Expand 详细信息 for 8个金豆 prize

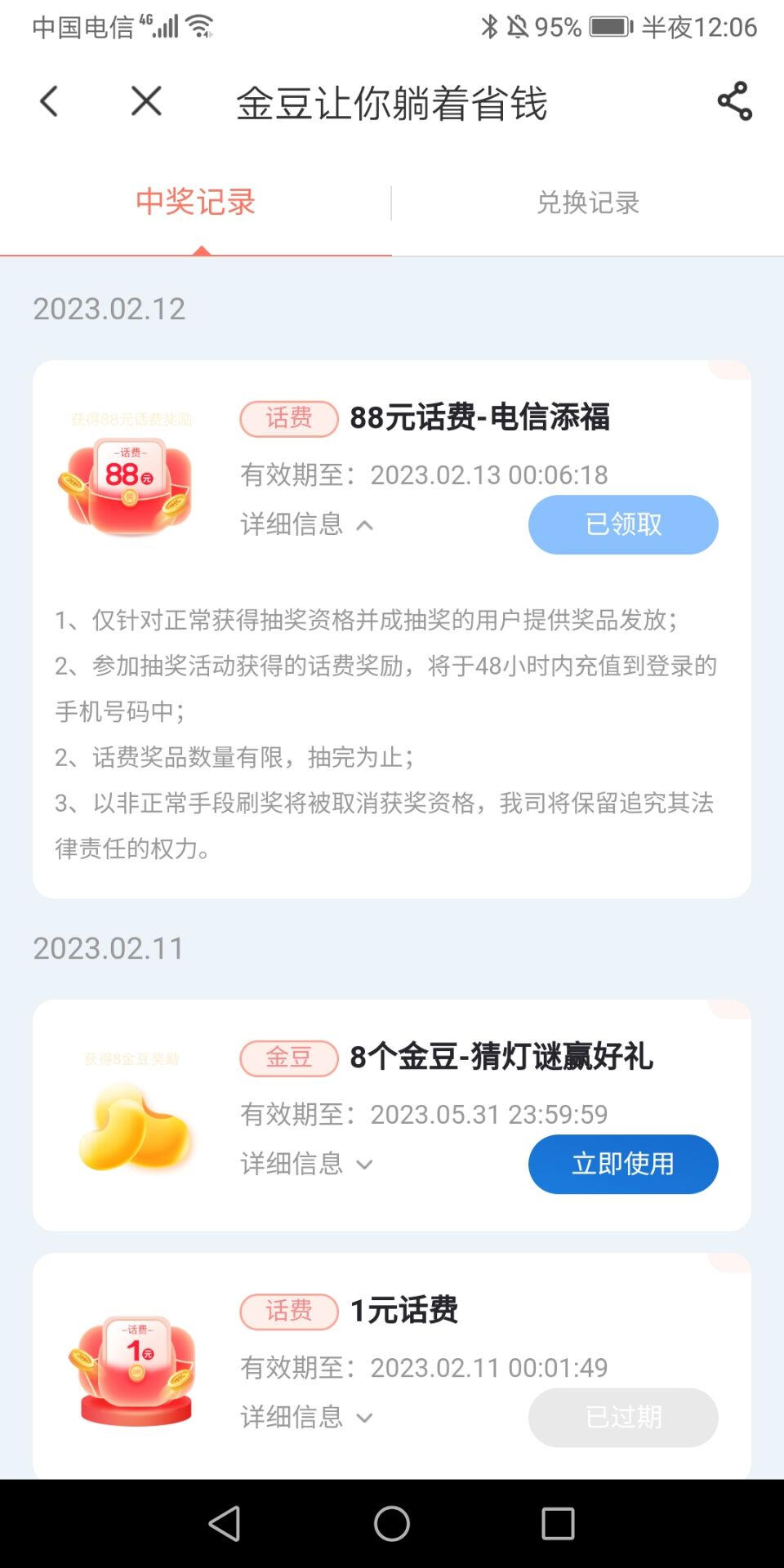[307, 1164]
